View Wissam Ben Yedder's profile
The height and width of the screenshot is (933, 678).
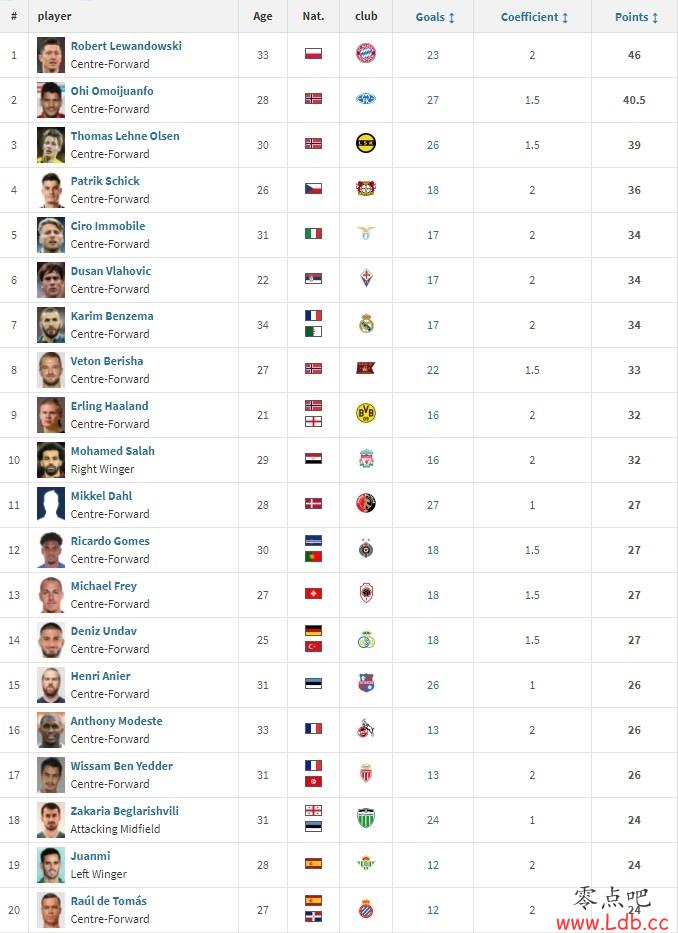point(121,766)
